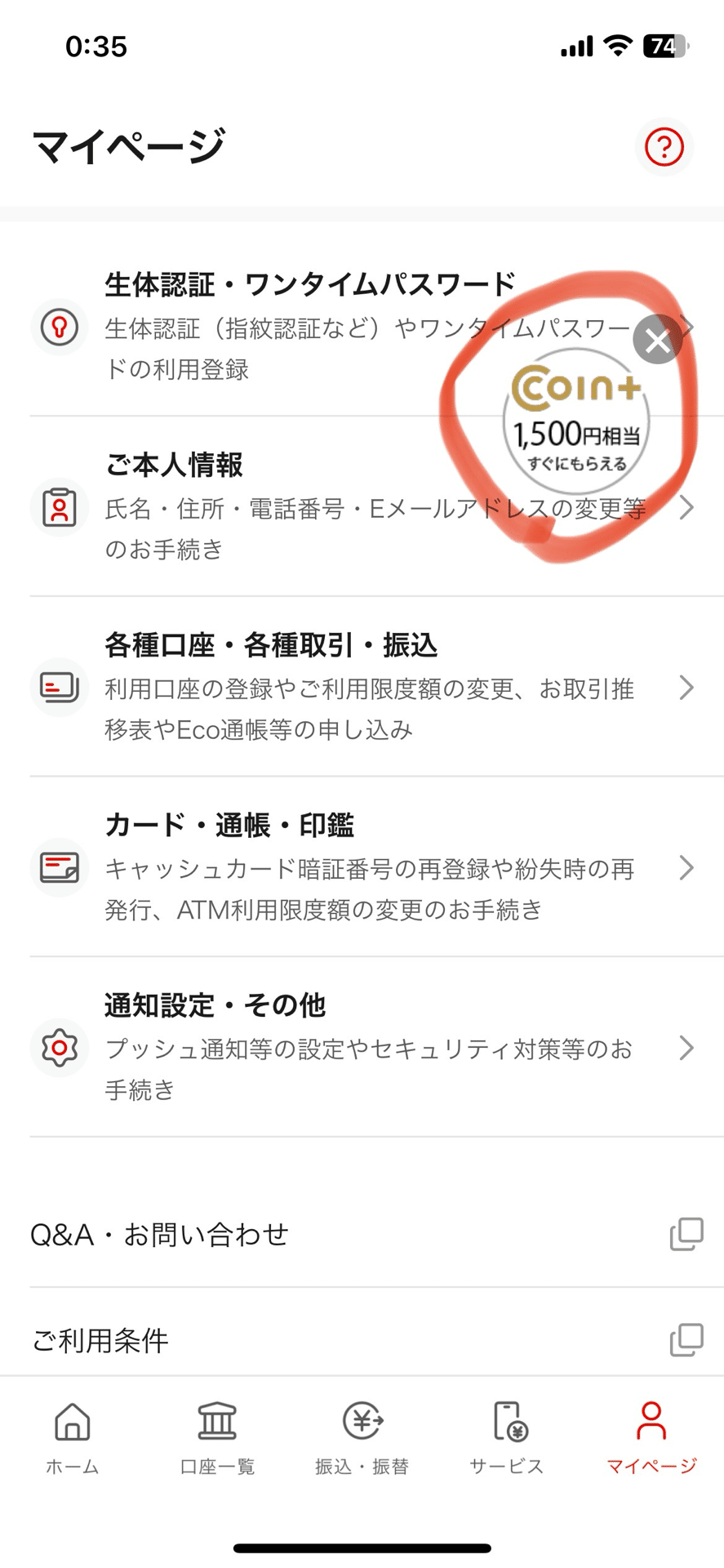724x1568 pixels.
Task: Open the gear icon beside 通知設定・その他
Action: point(59,1047)
